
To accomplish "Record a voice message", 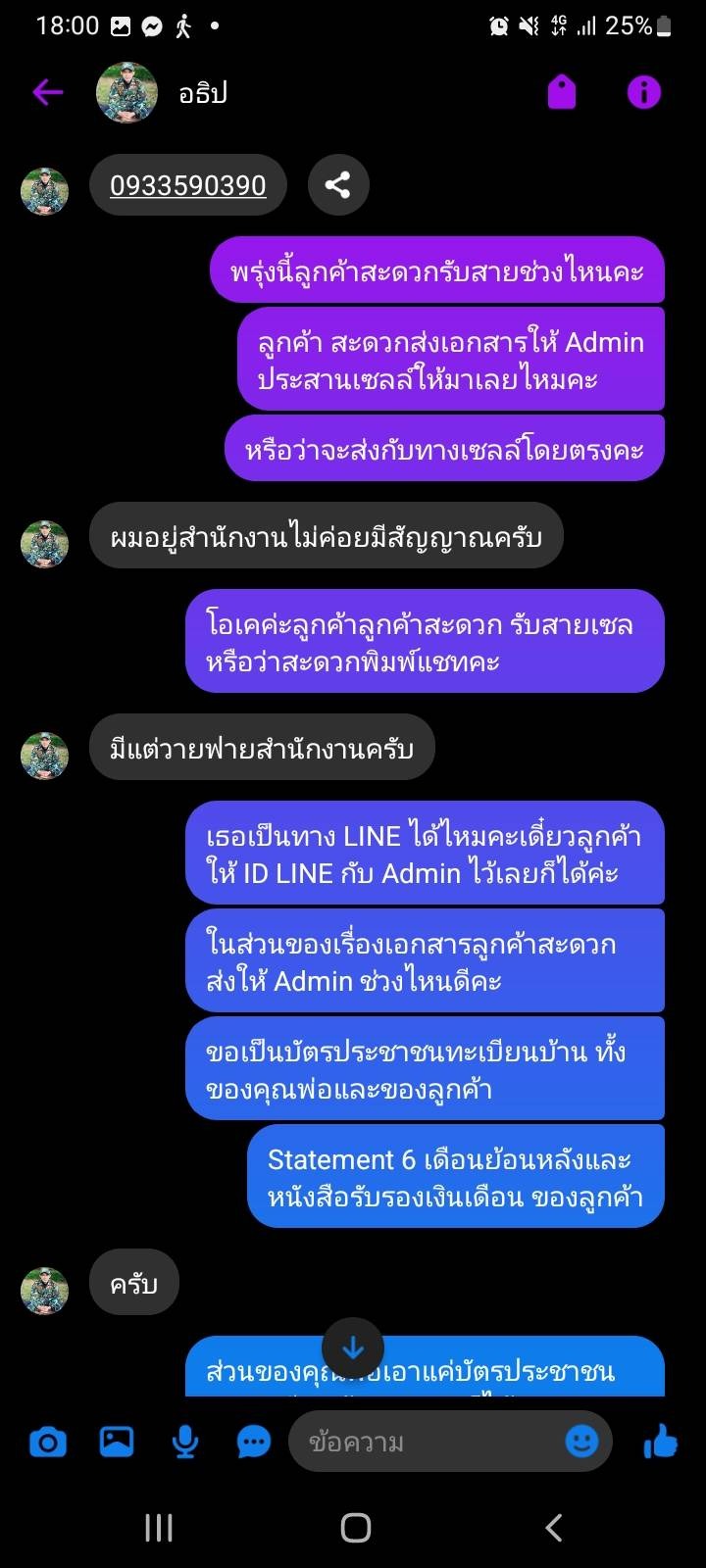I will pyautogui.click(x=184, y=1442).
